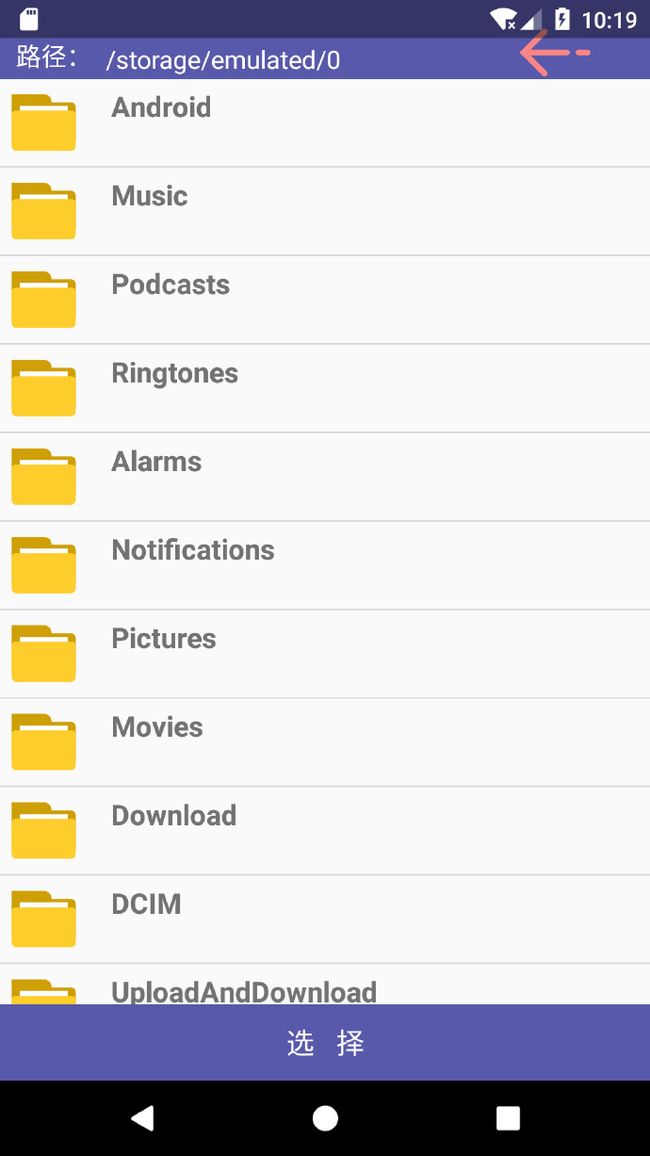Open recent apps from the navigation bar
The width and height of the screenshot is (650, 1156).
(508, 1118)
